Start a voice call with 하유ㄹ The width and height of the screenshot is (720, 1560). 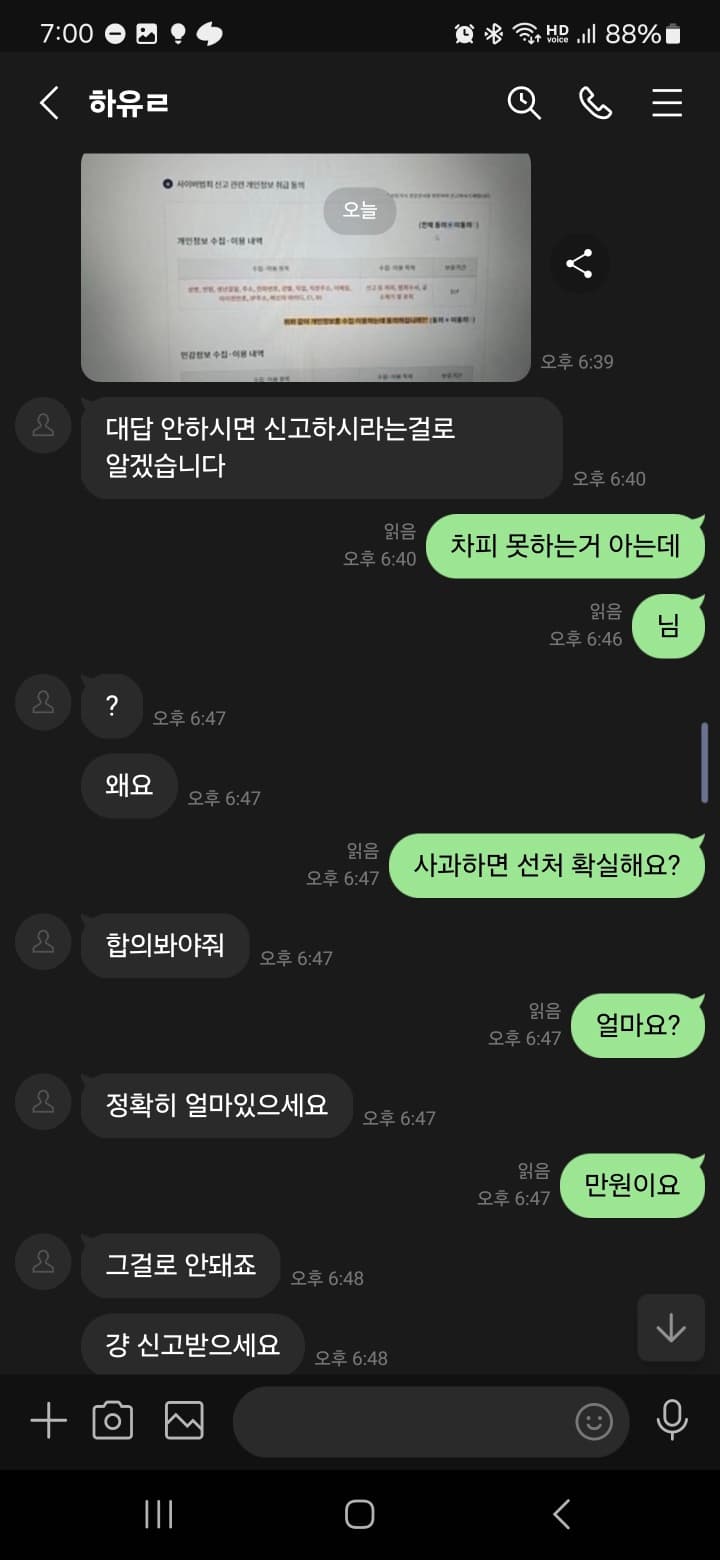click(x=596, y=103)
